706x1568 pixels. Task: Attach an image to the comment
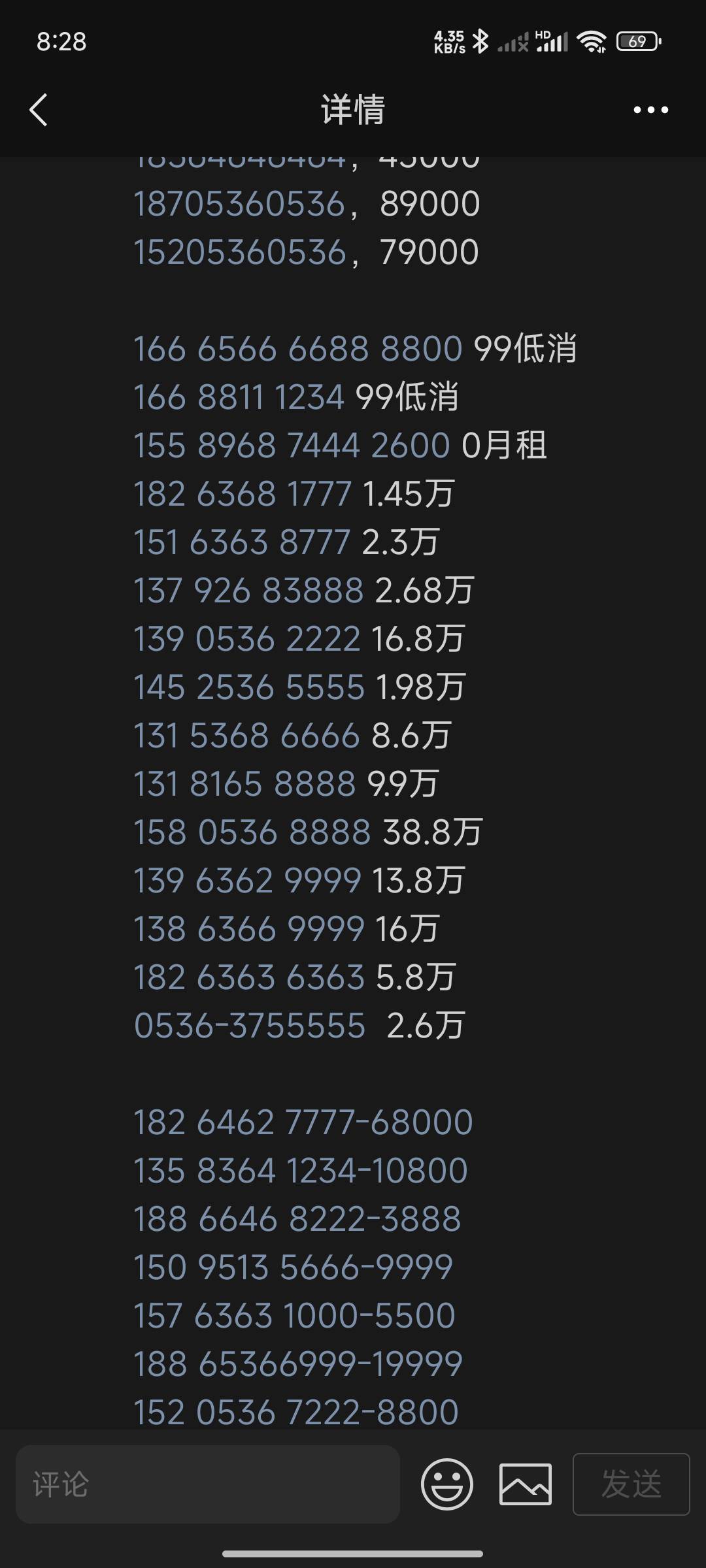coord(526,1484)
